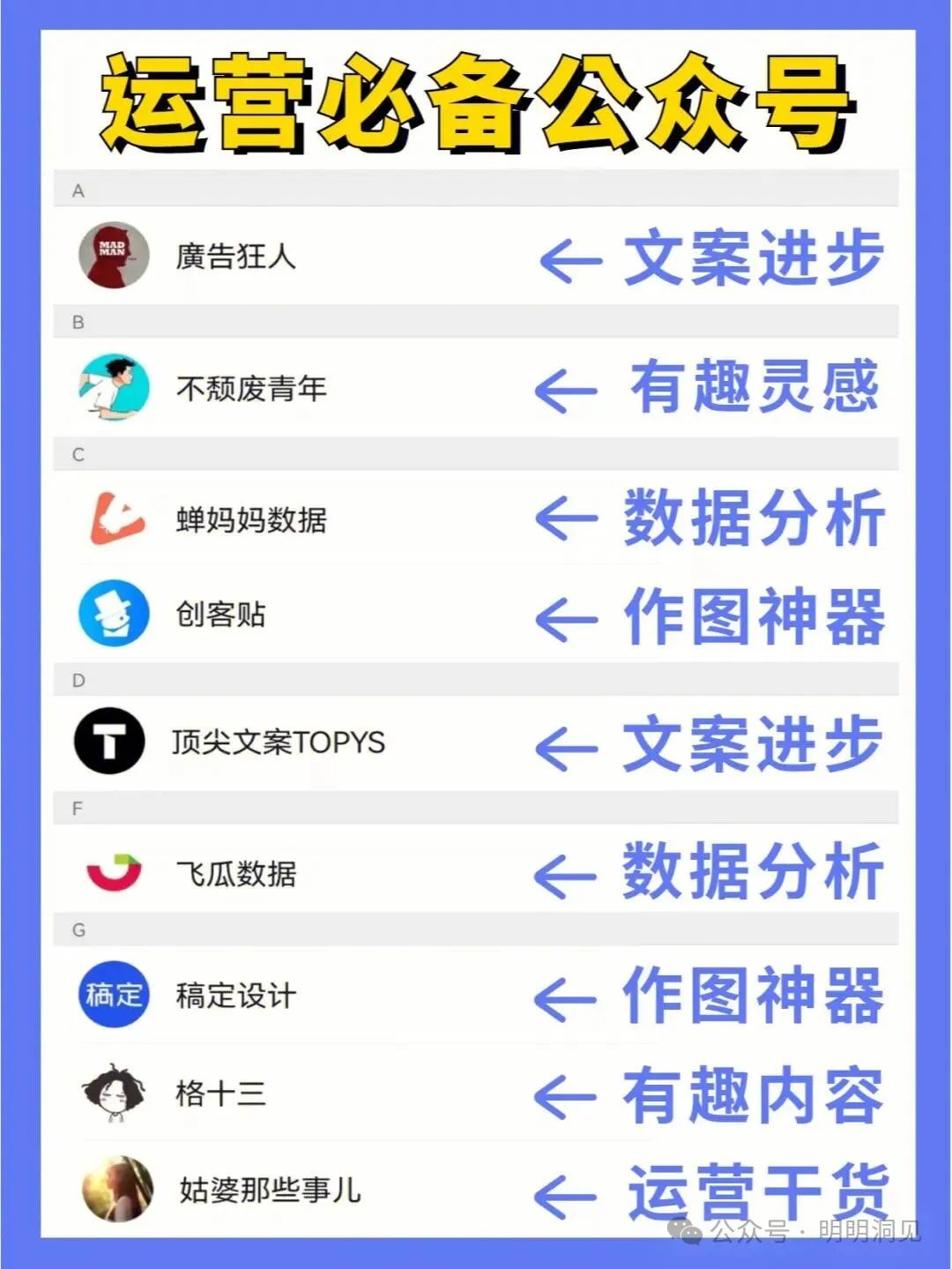This screenshot has width=952, height=1269.
Task: Click the 稿定设计 blue badge icon
Action: [112, 996]
